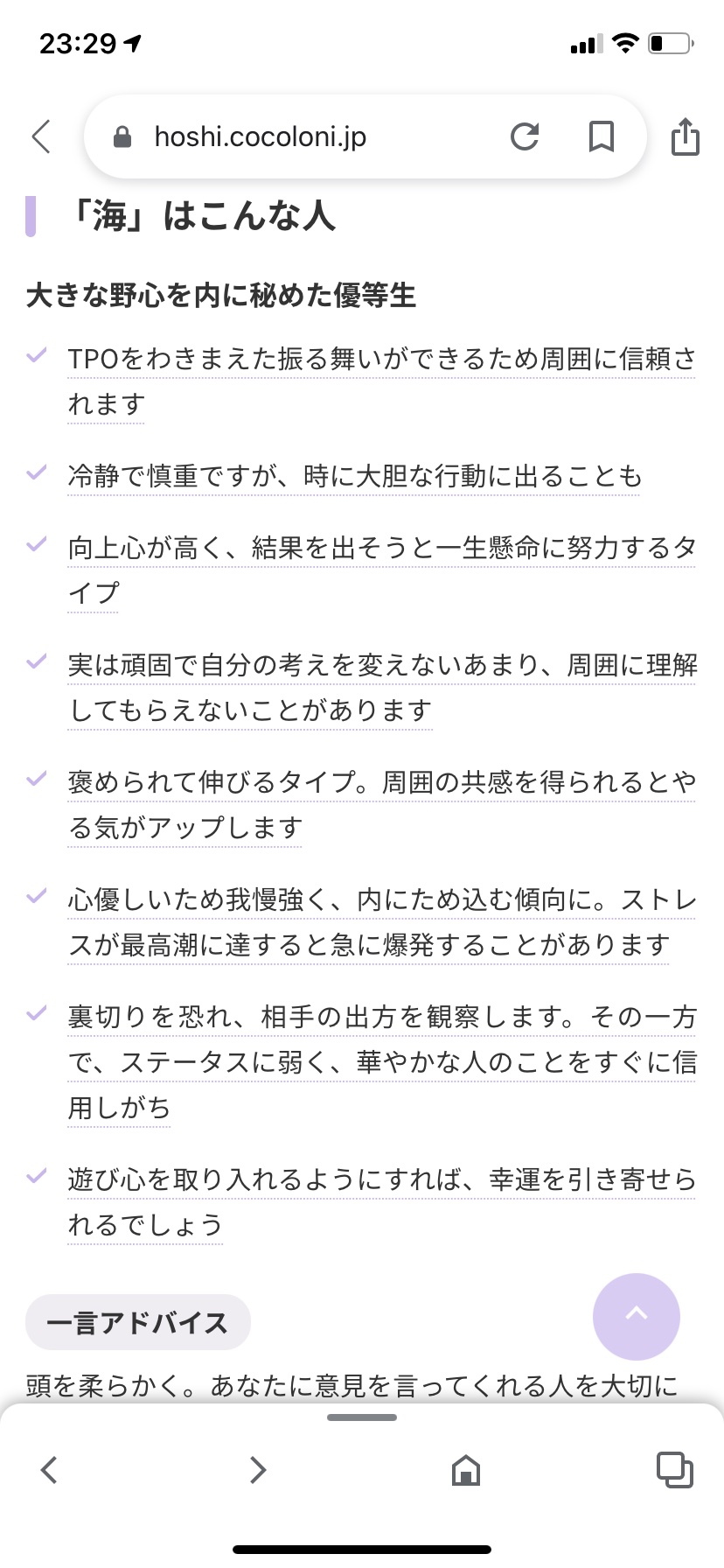This screenshot has width=724, height=1568.
Task: Jump back to top of page
Action: tap(636, 1316)
